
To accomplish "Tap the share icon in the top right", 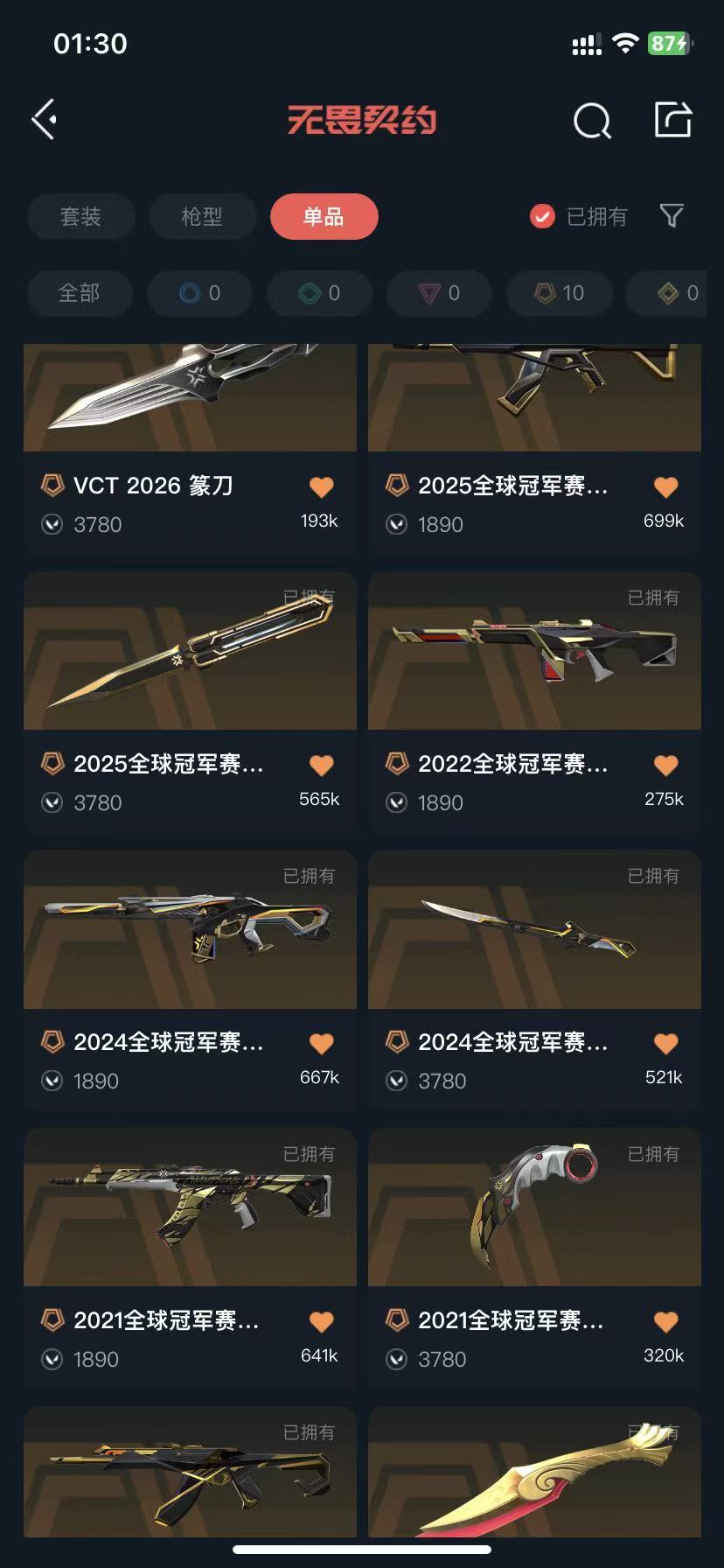I will pos(673,120).
